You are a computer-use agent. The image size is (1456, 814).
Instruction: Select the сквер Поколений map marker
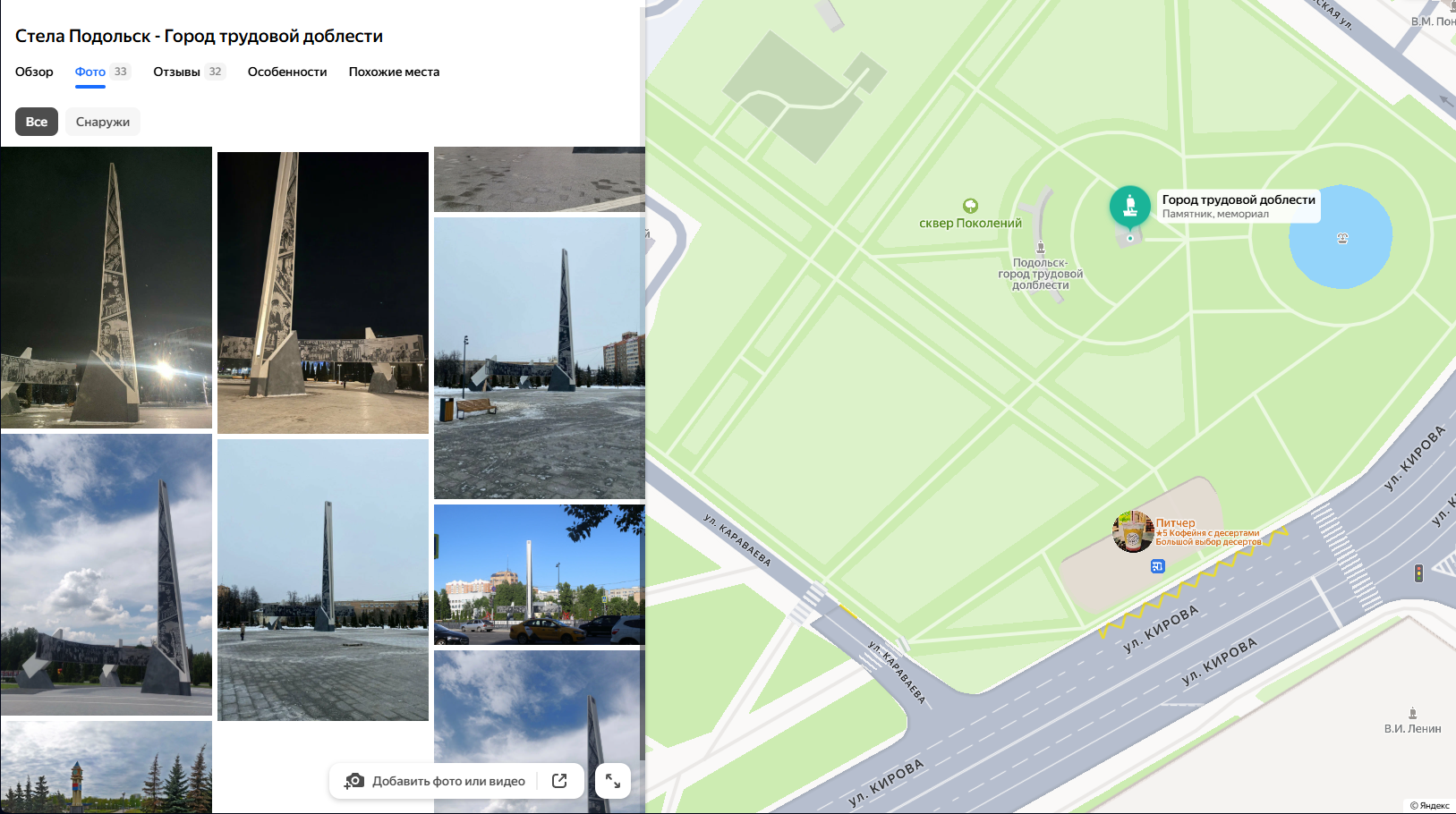970,207
